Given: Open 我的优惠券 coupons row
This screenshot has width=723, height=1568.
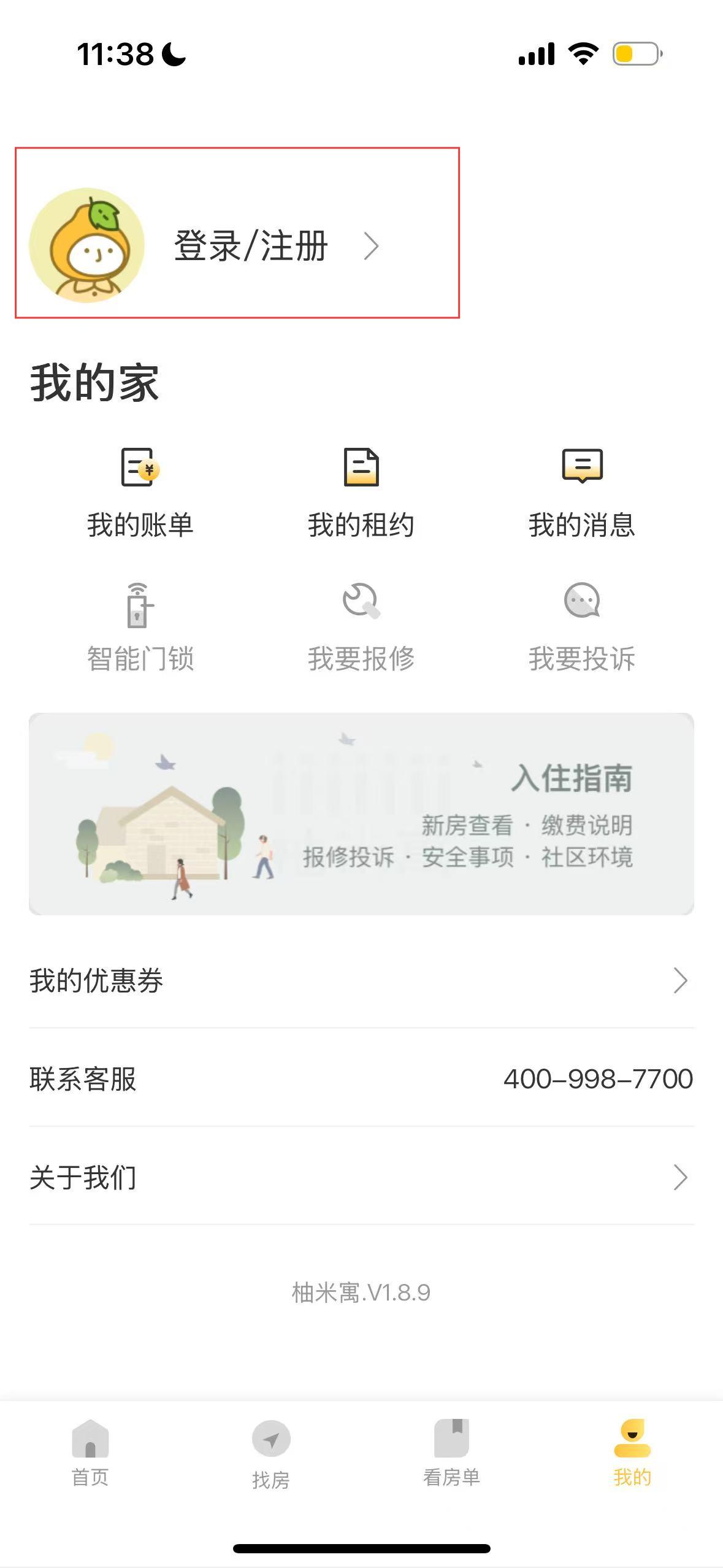Looking at the screenshot, I should click(x=361, y=980).
